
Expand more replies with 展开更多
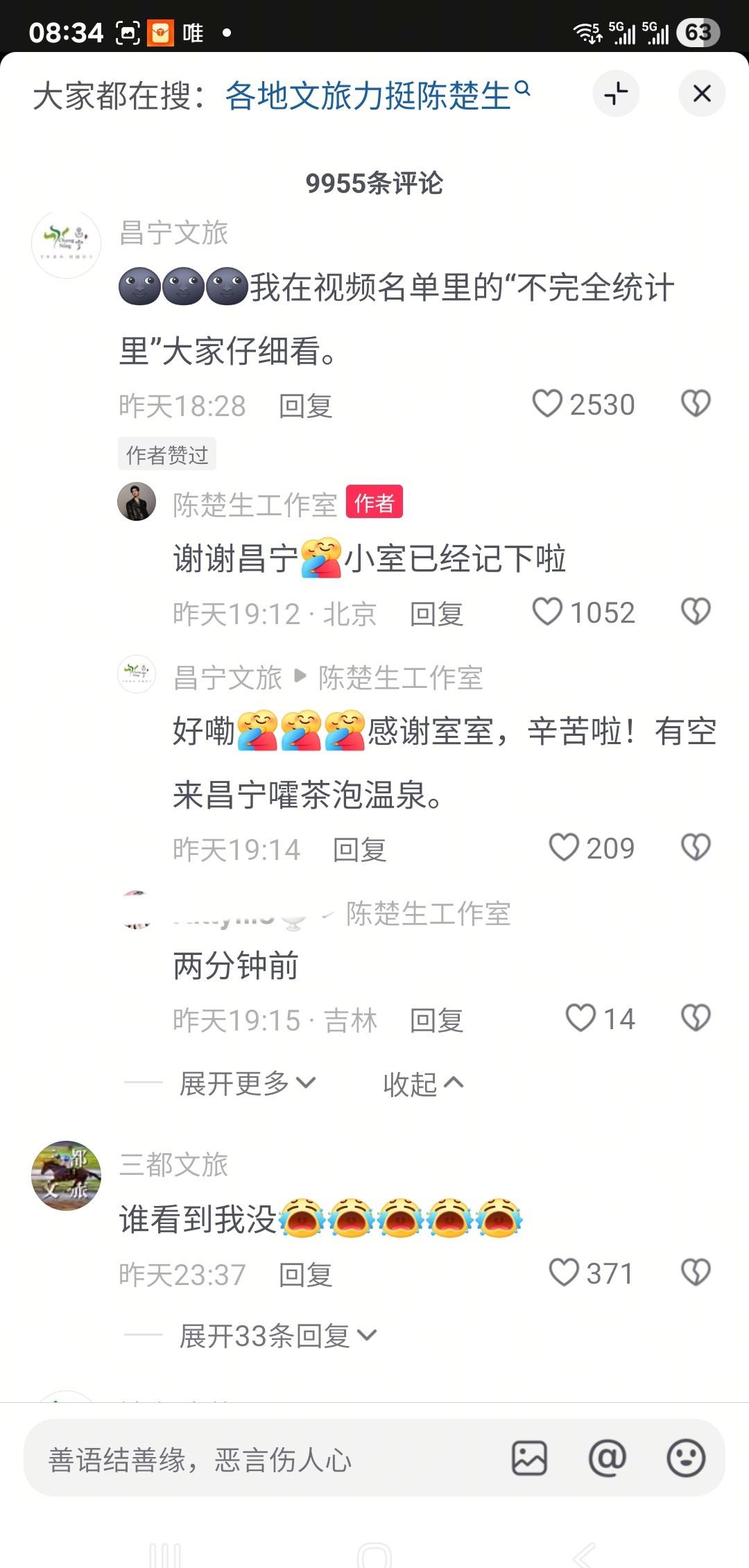248,1083
